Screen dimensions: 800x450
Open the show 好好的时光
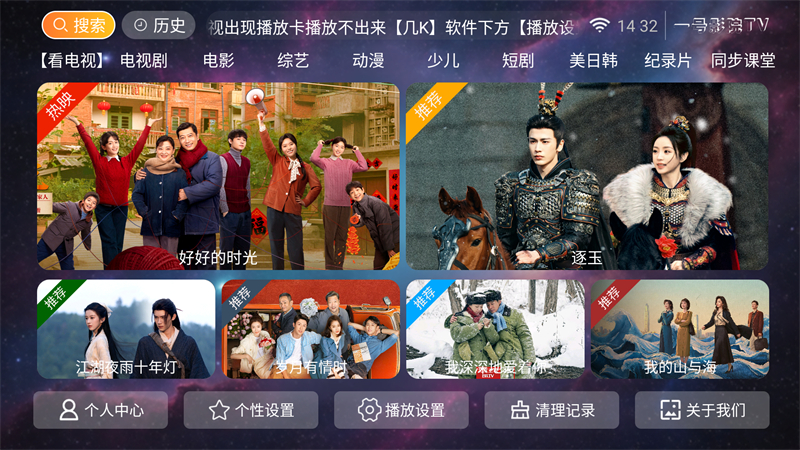tap(218, 176)
